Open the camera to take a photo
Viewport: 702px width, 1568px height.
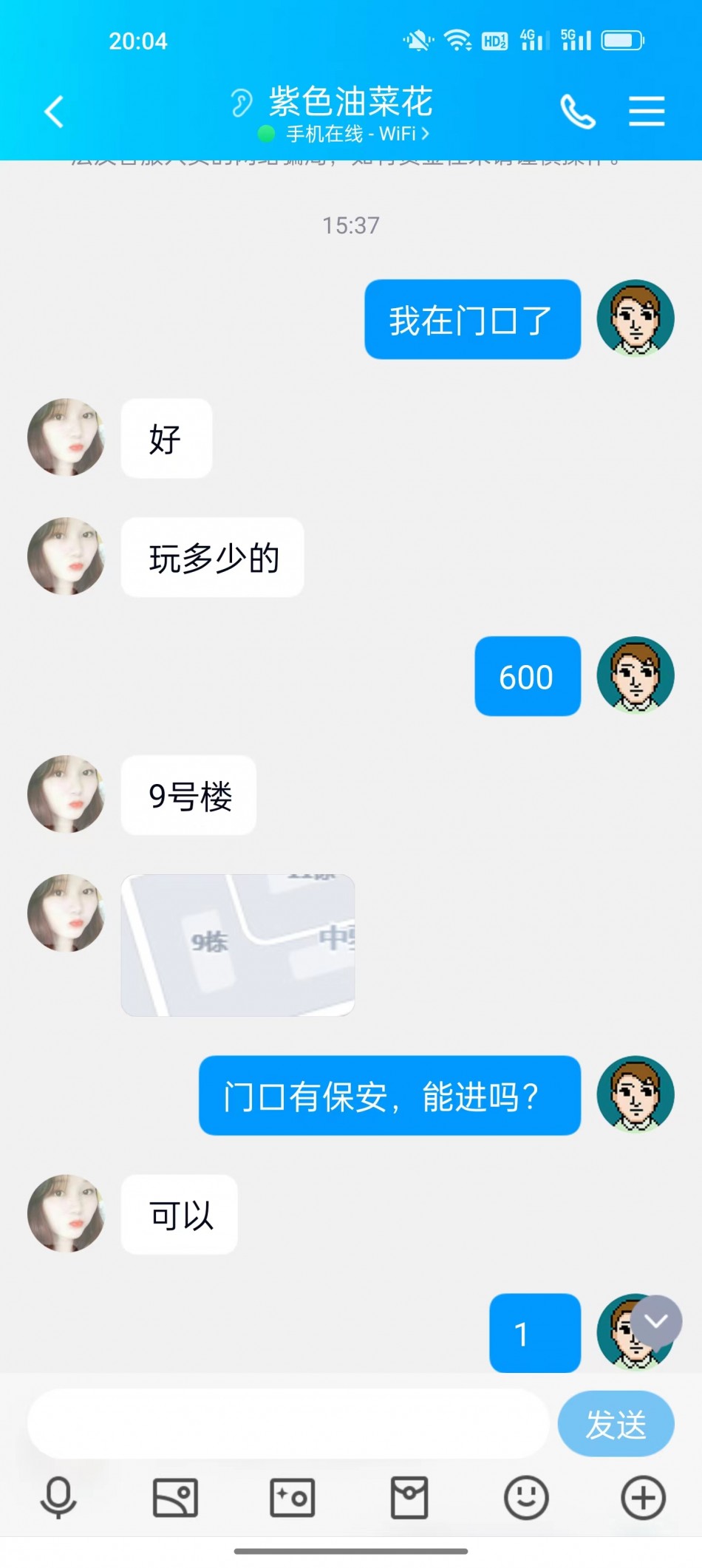coord(292,1497)
